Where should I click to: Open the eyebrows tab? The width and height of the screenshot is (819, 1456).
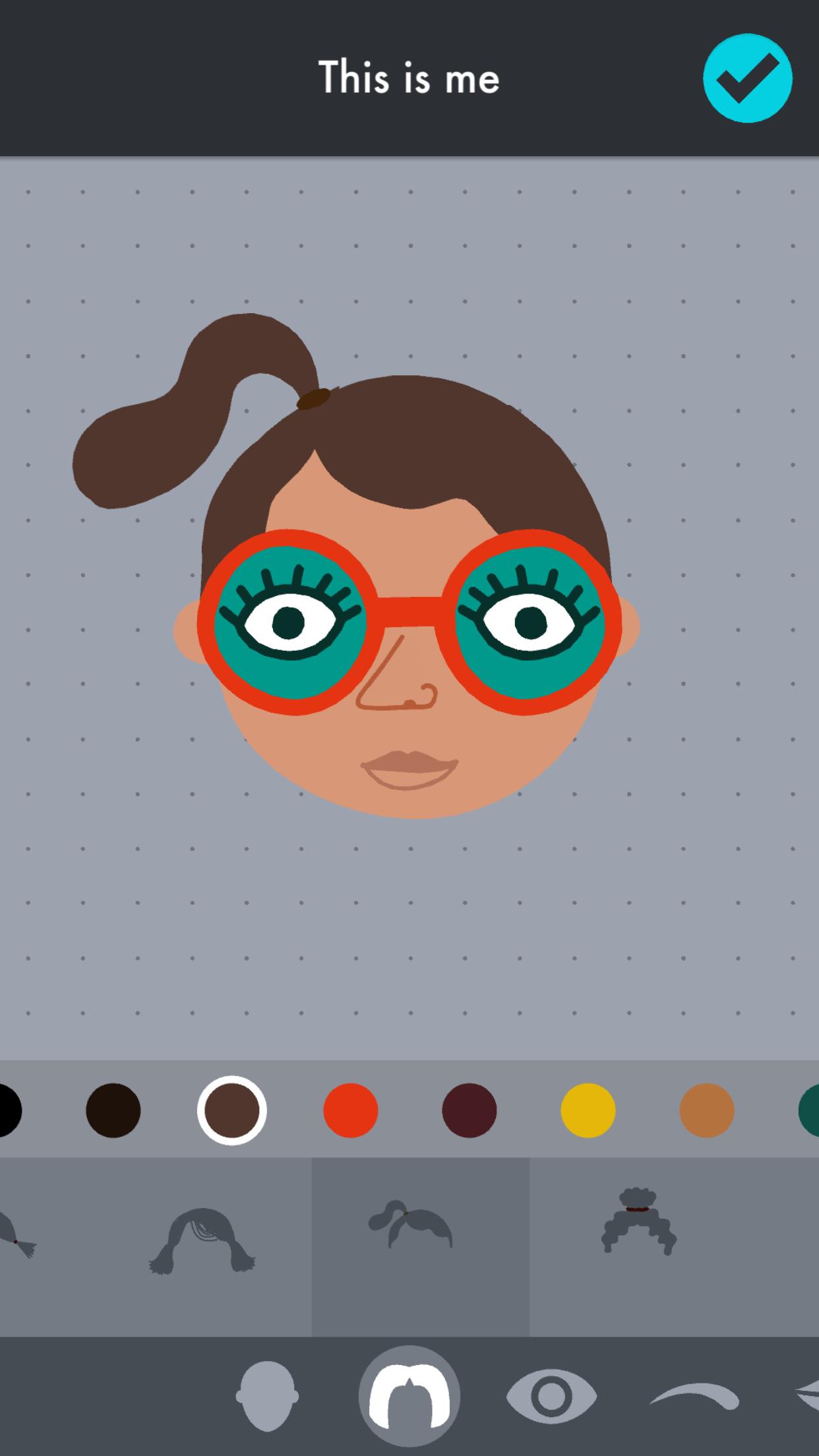click(694, 1397)
